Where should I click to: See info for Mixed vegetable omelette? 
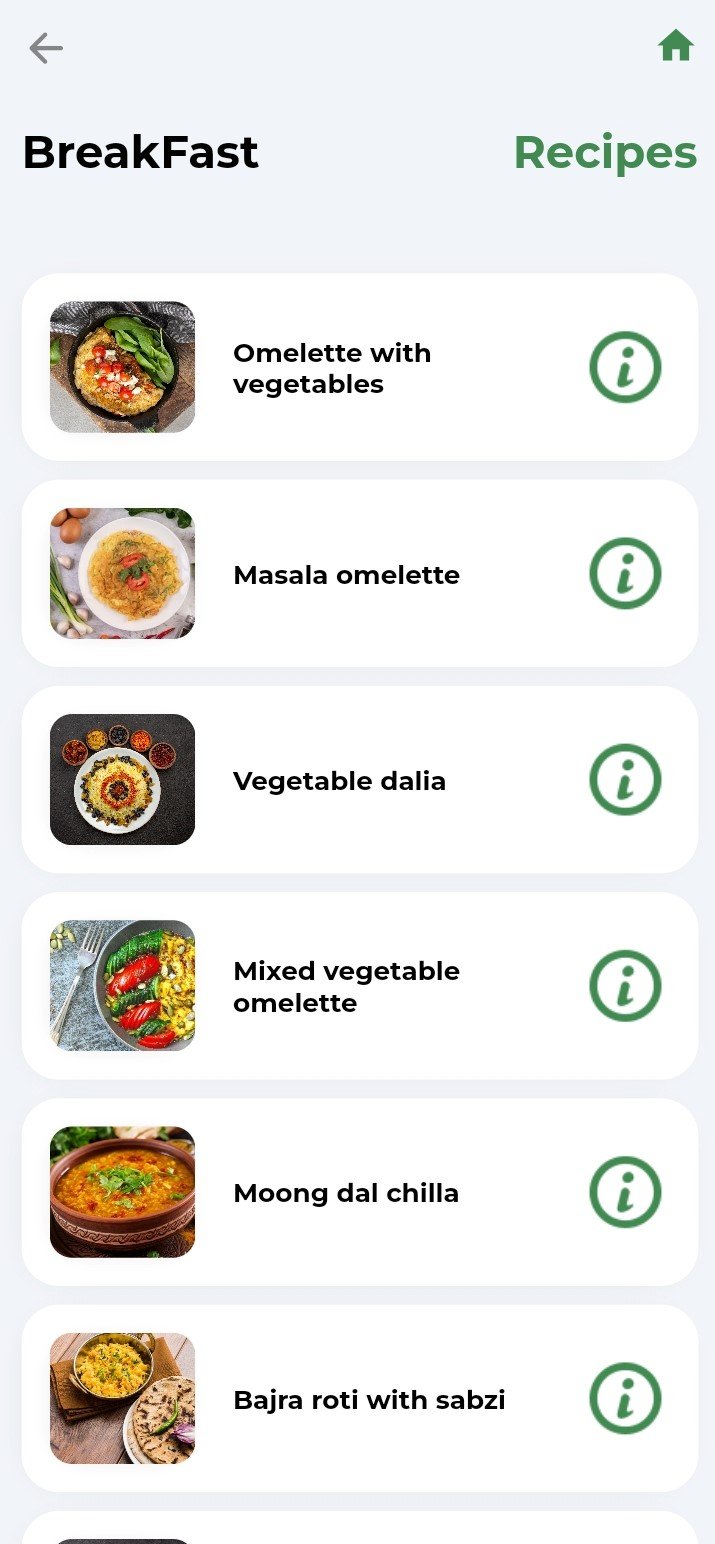pos(625,986)
